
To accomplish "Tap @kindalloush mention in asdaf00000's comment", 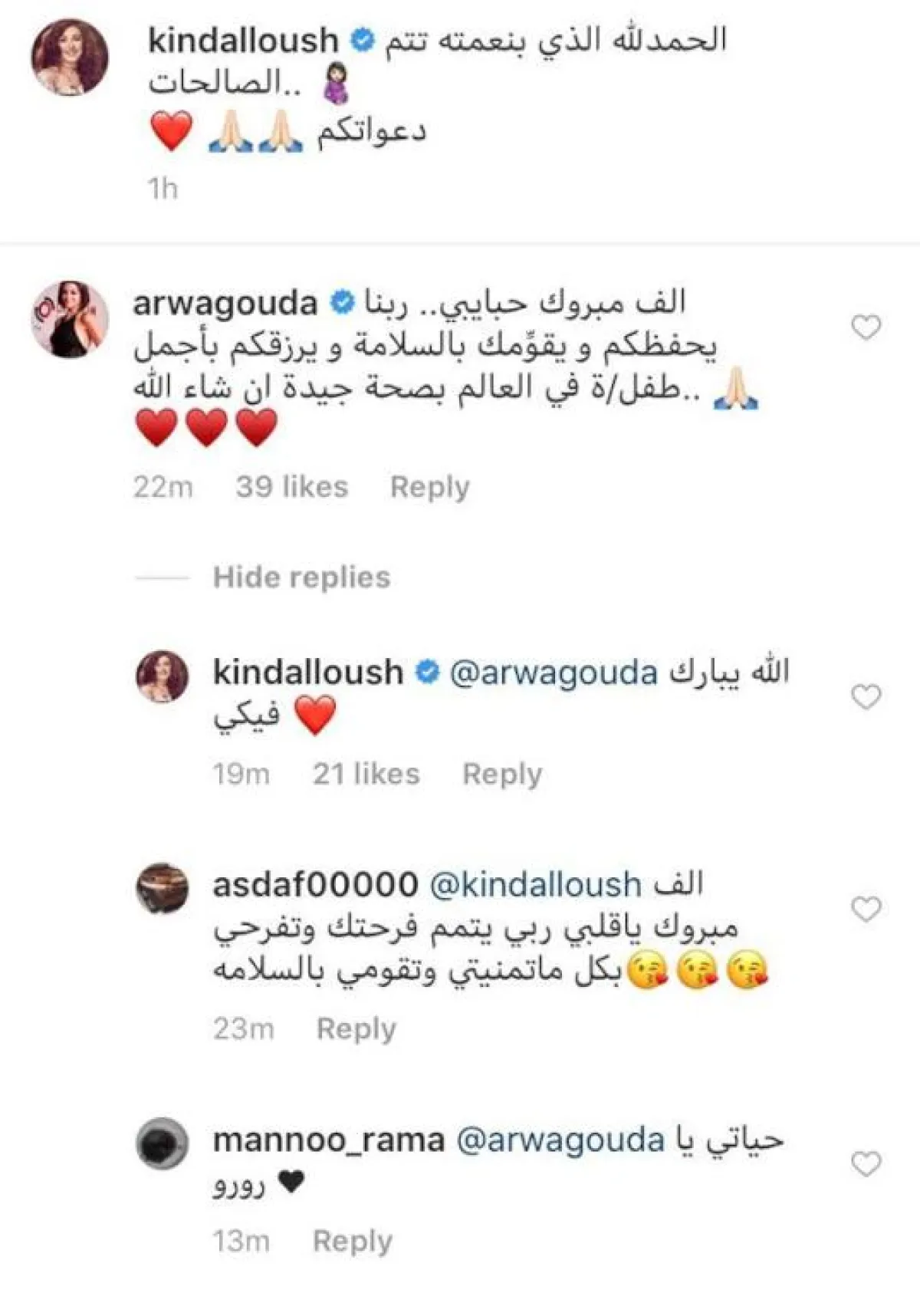I will [x=535, y=884].
